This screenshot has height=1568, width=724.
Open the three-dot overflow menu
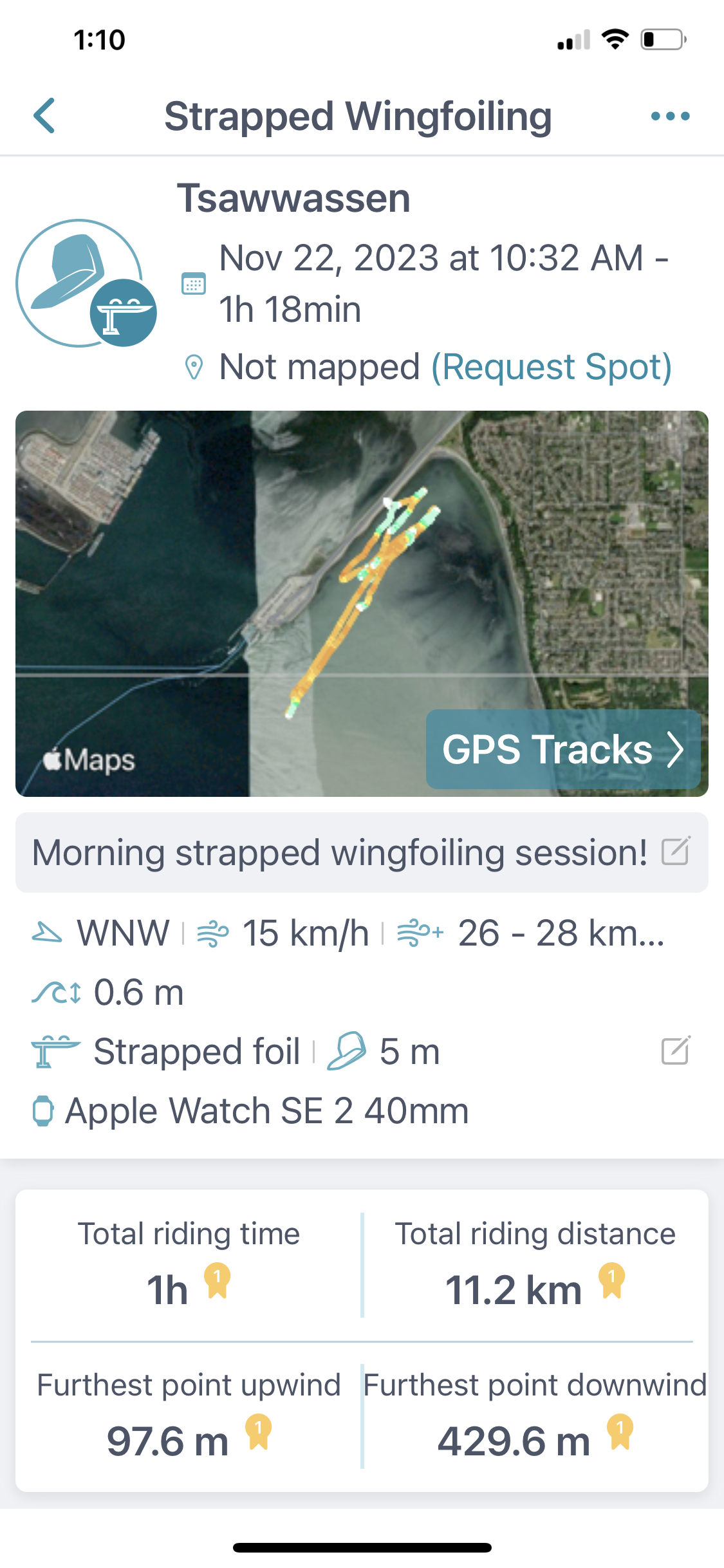pos(670,116)
